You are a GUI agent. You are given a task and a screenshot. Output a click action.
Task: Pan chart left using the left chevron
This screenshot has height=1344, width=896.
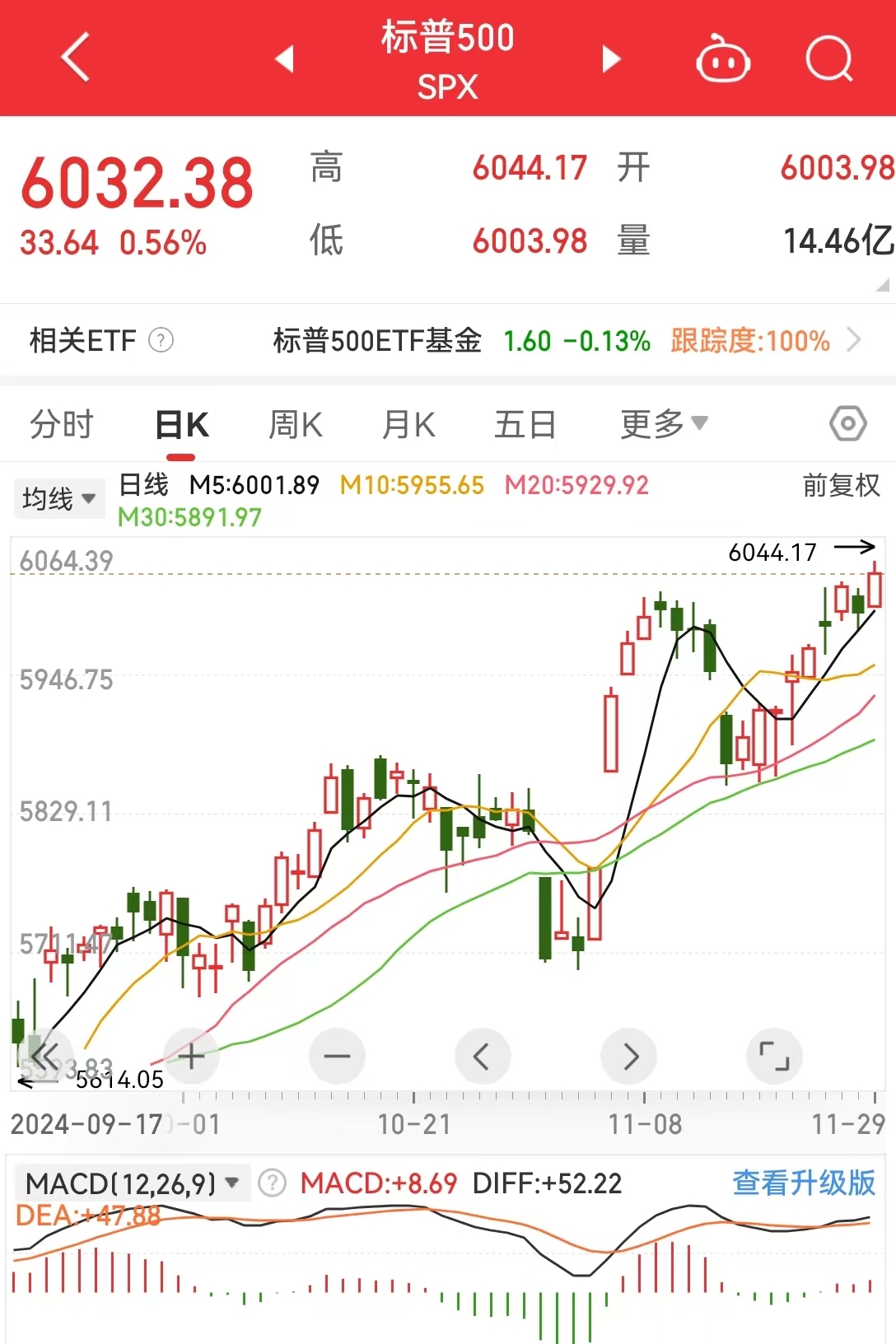pos(483,1056)
